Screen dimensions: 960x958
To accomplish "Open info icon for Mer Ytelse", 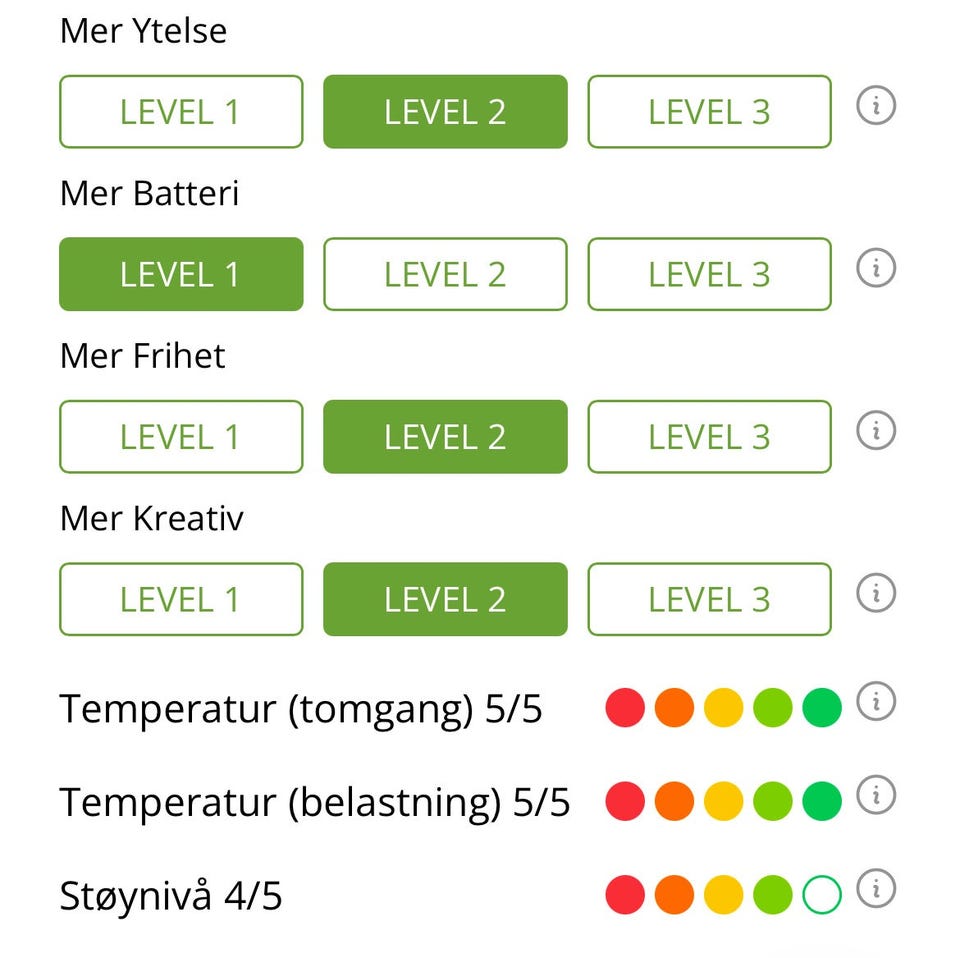I will pos(876,105).
